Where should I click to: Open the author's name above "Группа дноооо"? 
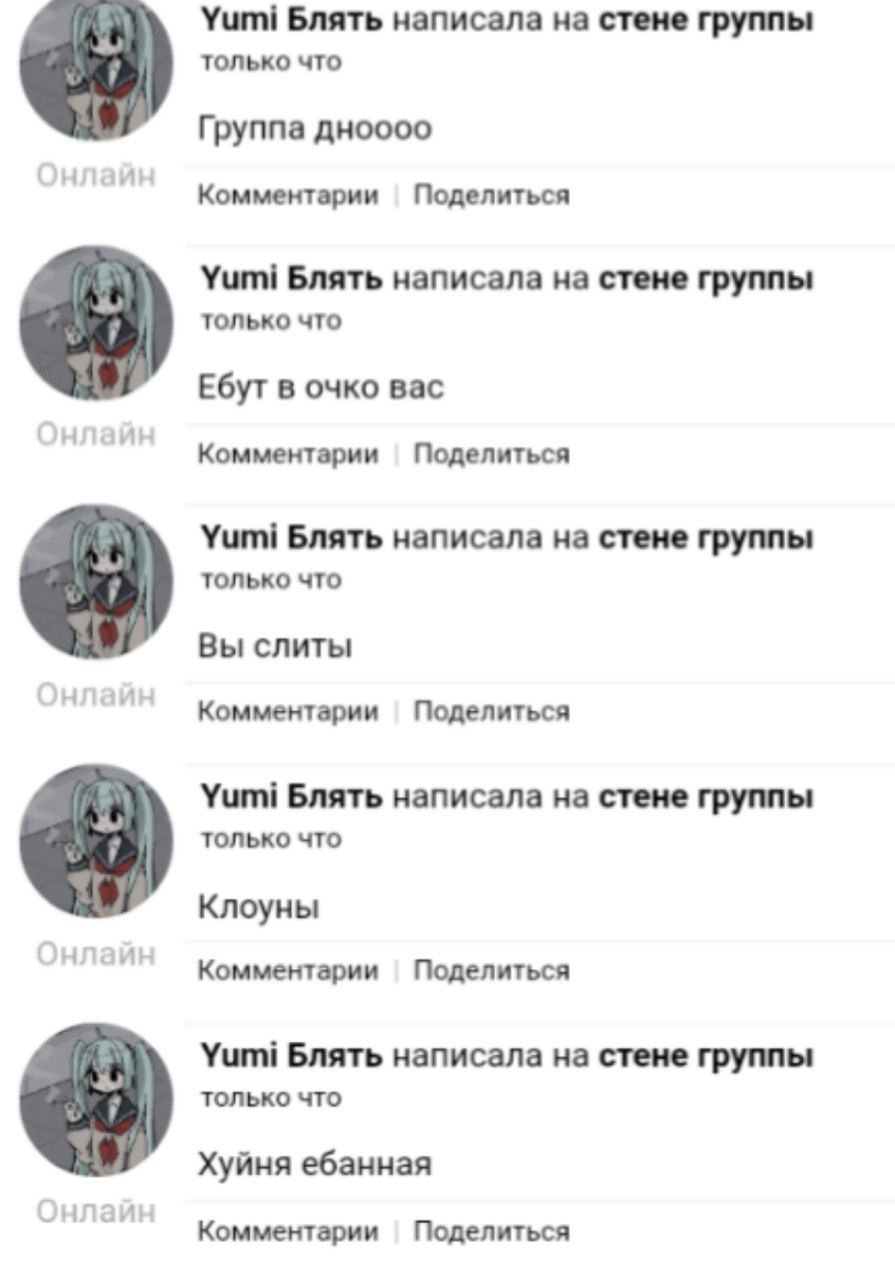[x=291, y=21]
